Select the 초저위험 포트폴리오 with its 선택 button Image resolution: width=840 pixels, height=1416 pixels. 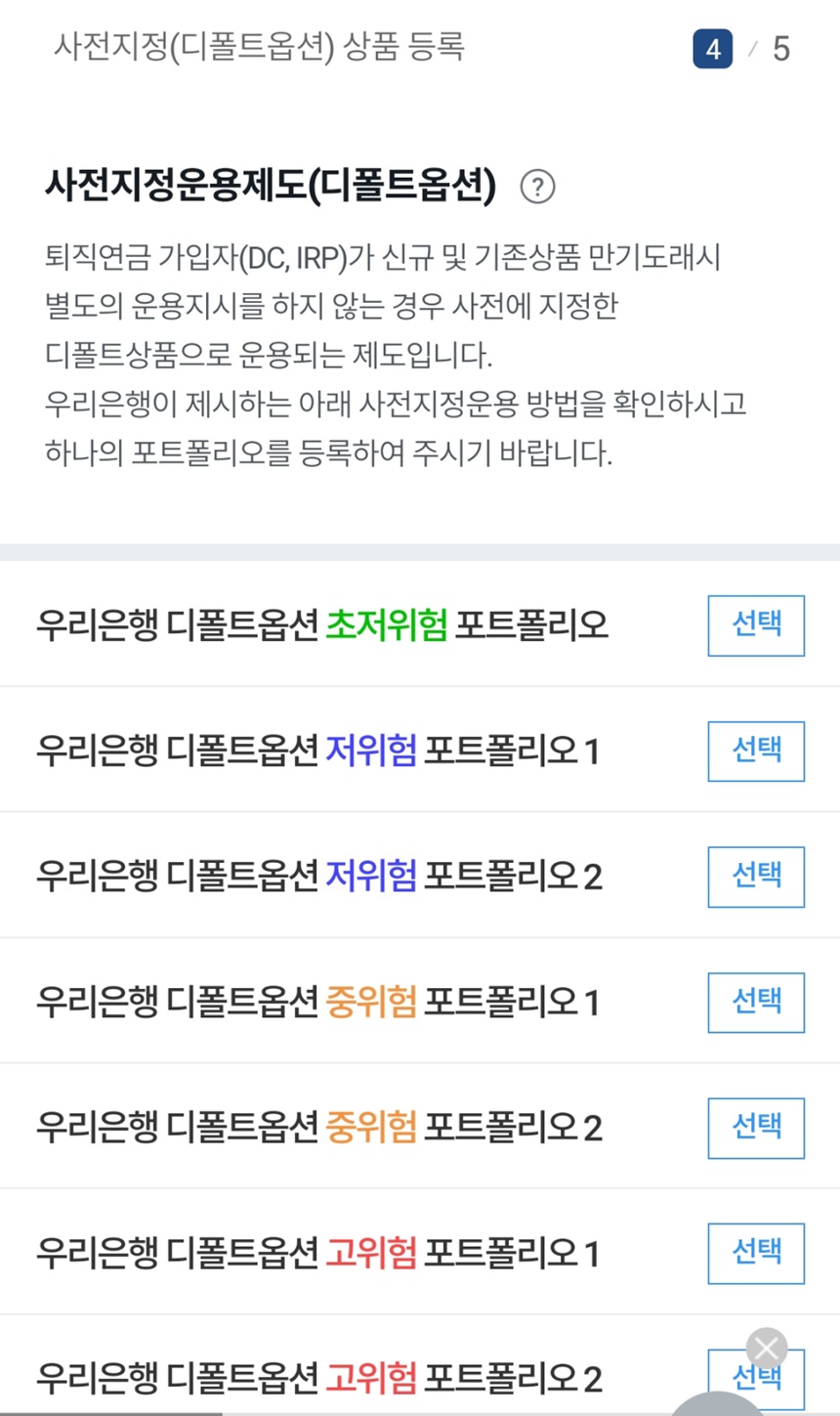[755, 624]
